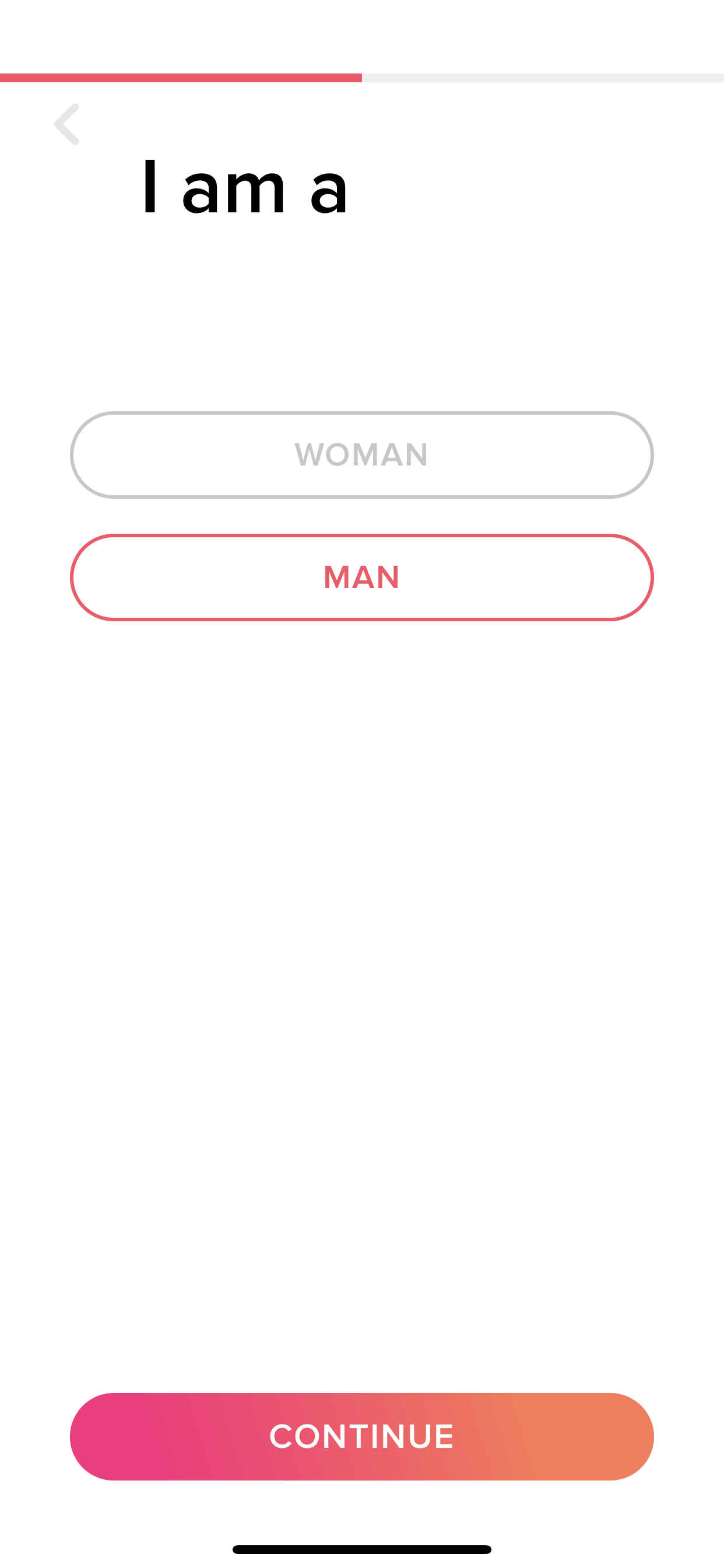
Task: Go back using the arrow icon
Action: coord(66,124)
